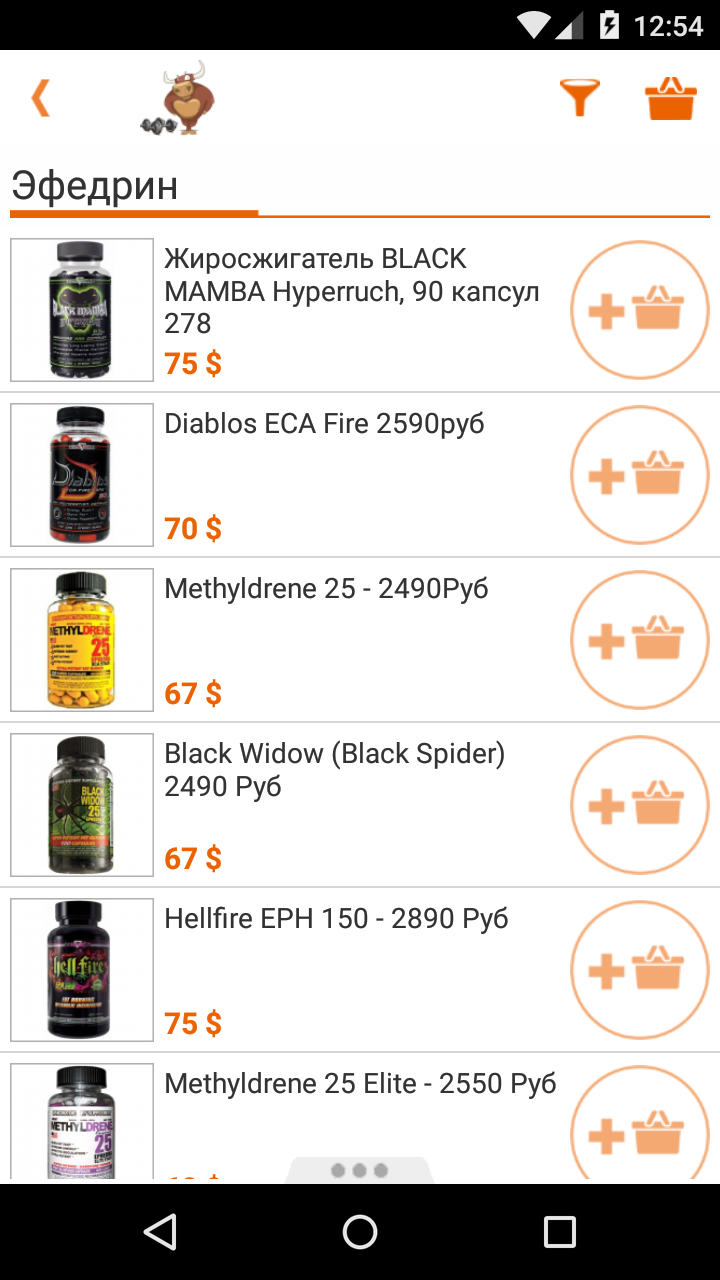
Task: Add Methyldrene 25 Elite to basket
Action: tap(640, 1130)
